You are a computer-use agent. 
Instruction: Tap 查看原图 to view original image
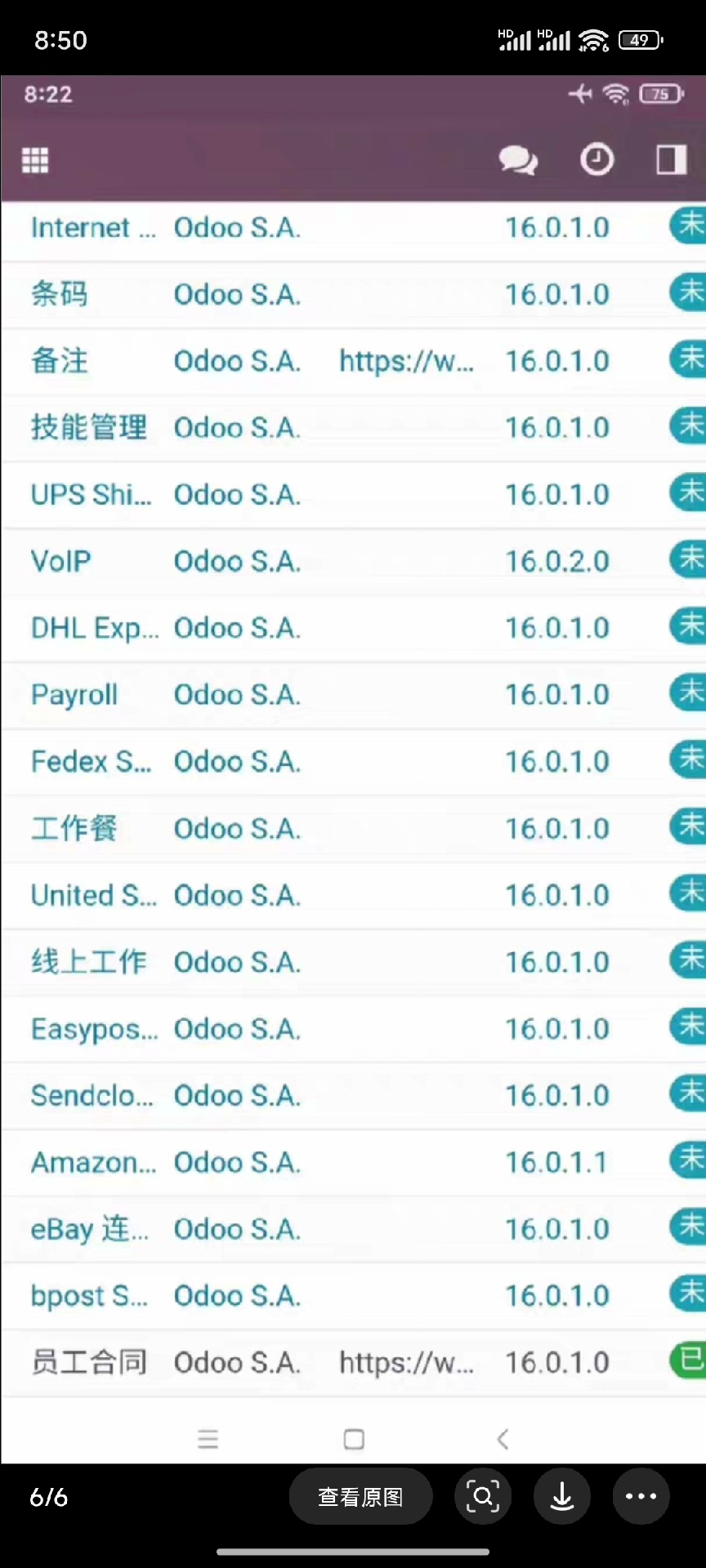tap(360, 1496)
